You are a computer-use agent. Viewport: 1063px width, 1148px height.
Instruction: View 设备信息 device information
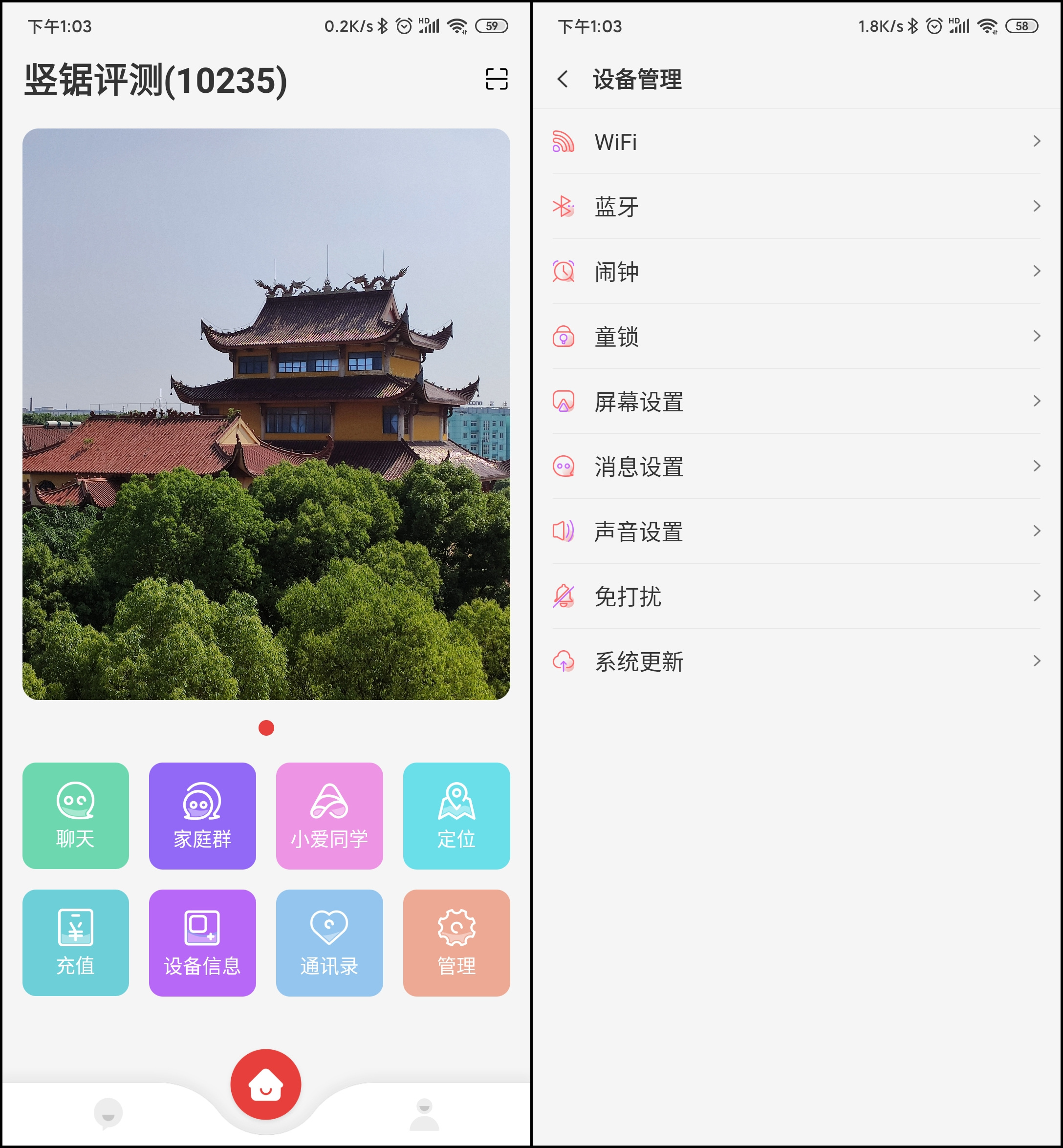click(x=202, y=942)
